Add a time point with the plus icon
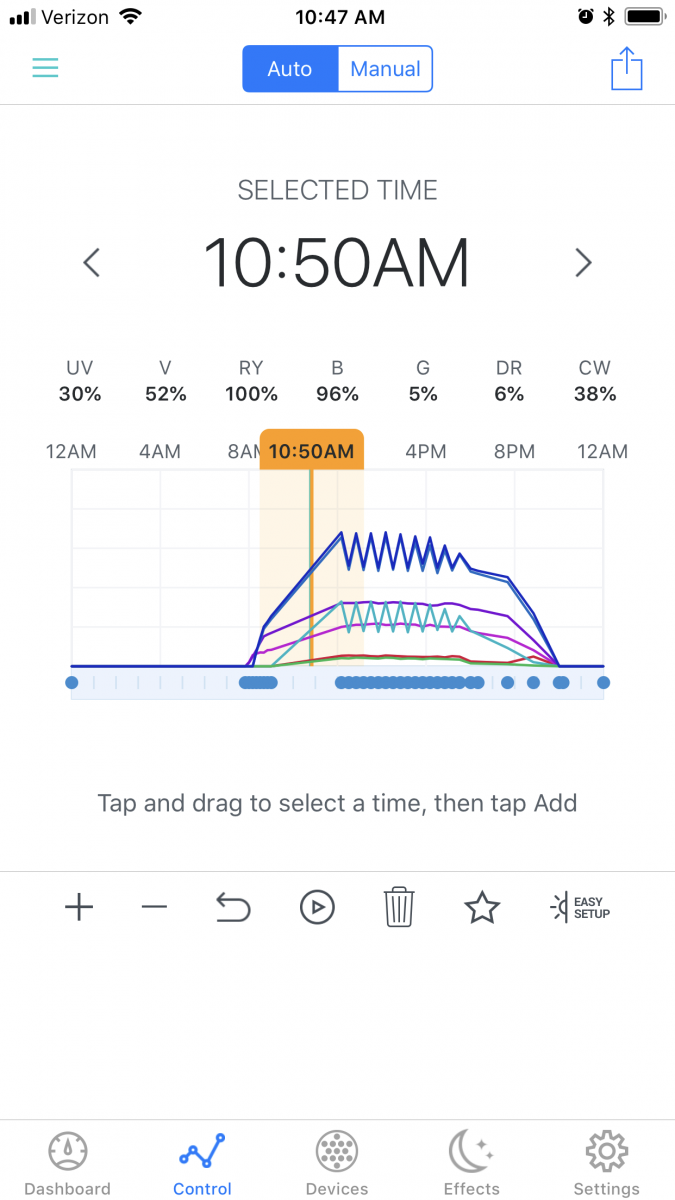 (78, 907)
